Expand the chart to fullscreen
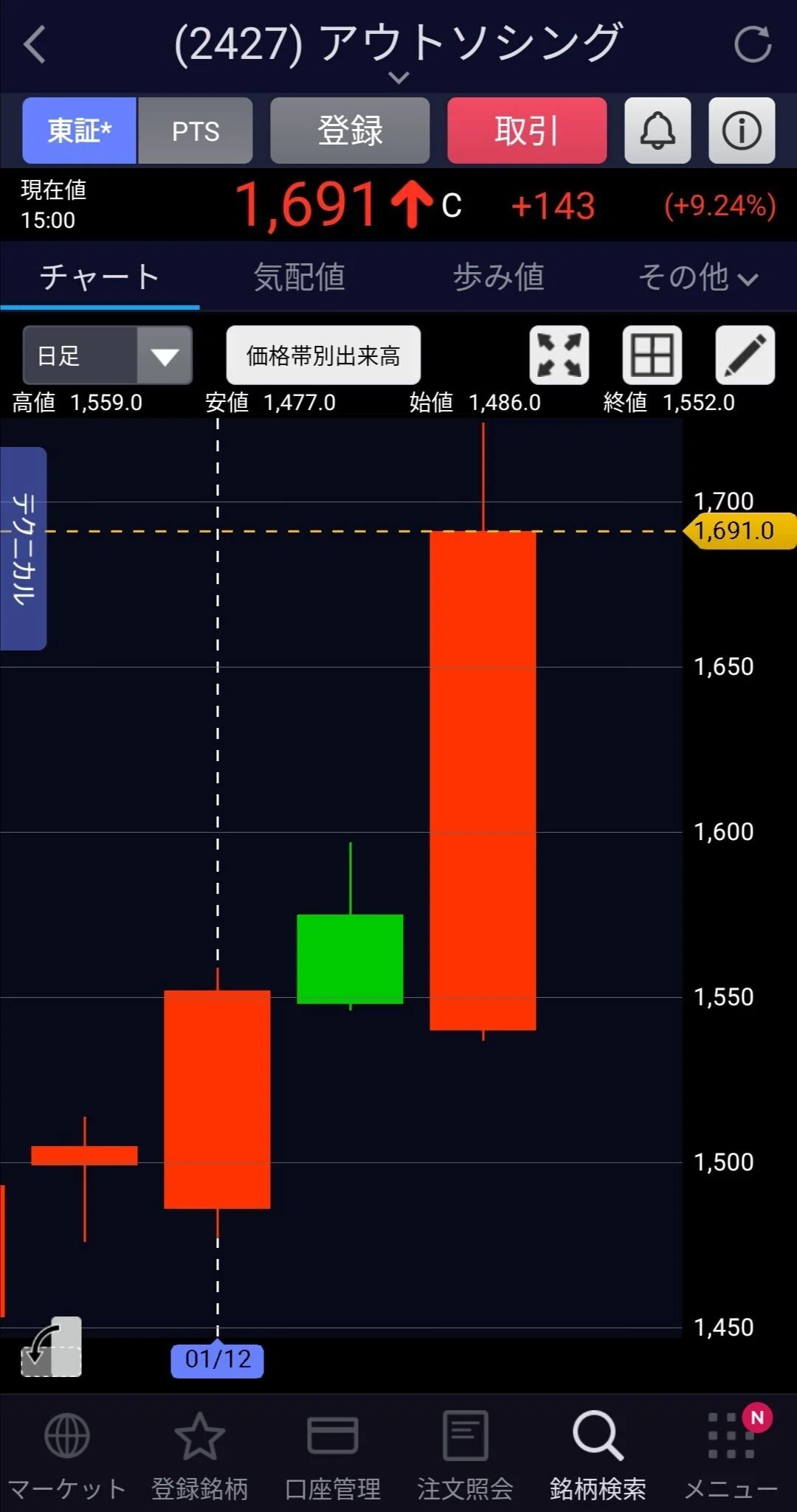 coord(559,356)
